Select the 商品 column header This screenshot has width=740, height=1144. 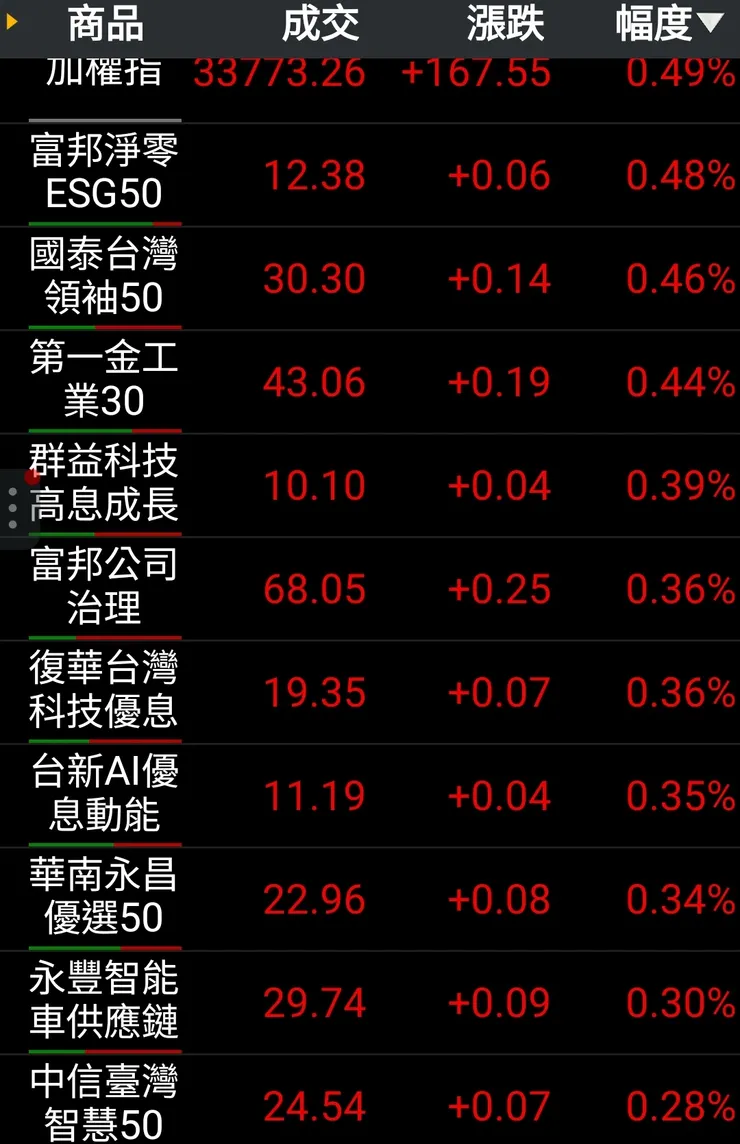coord(103,25)
